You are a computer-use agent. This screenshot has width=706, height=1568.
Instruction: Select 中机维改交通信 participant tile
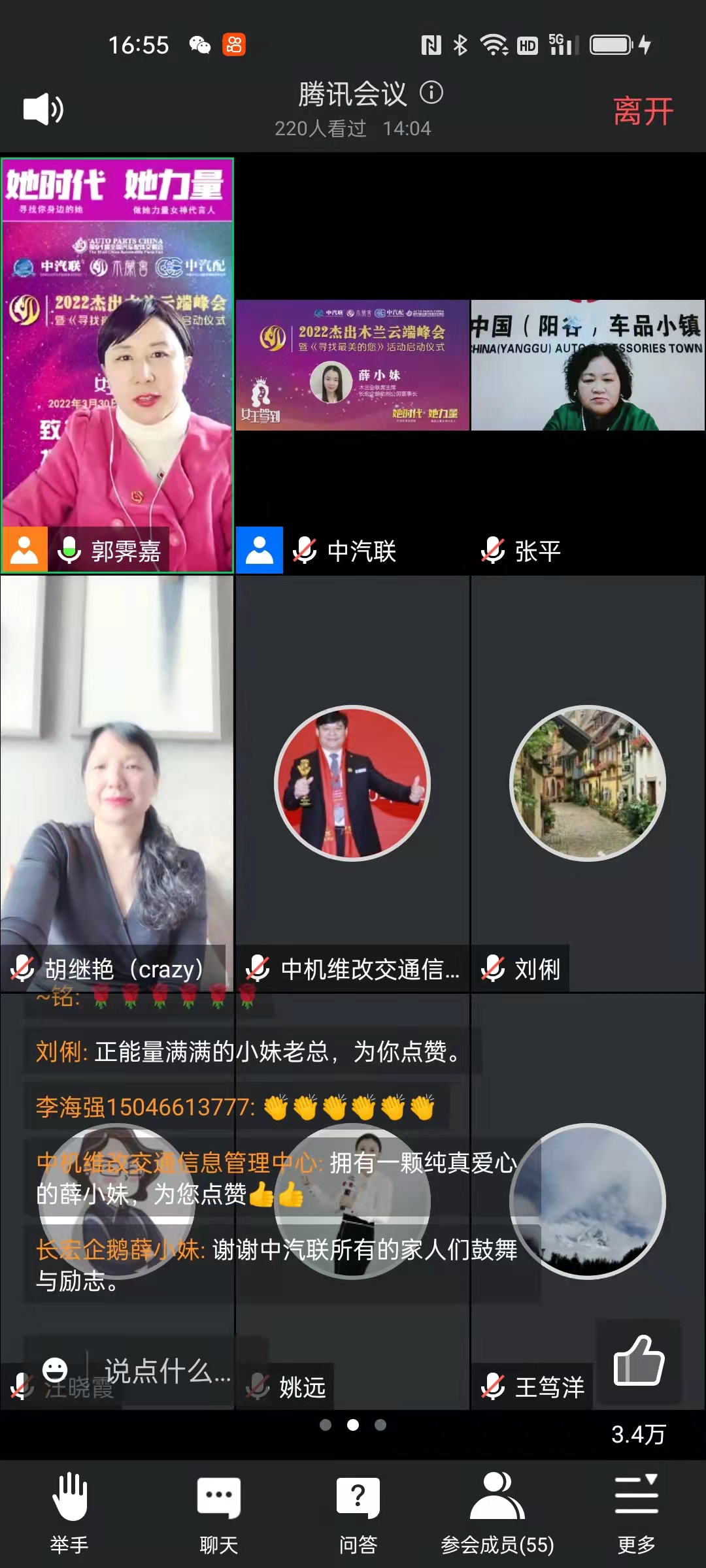click(352, 784)
